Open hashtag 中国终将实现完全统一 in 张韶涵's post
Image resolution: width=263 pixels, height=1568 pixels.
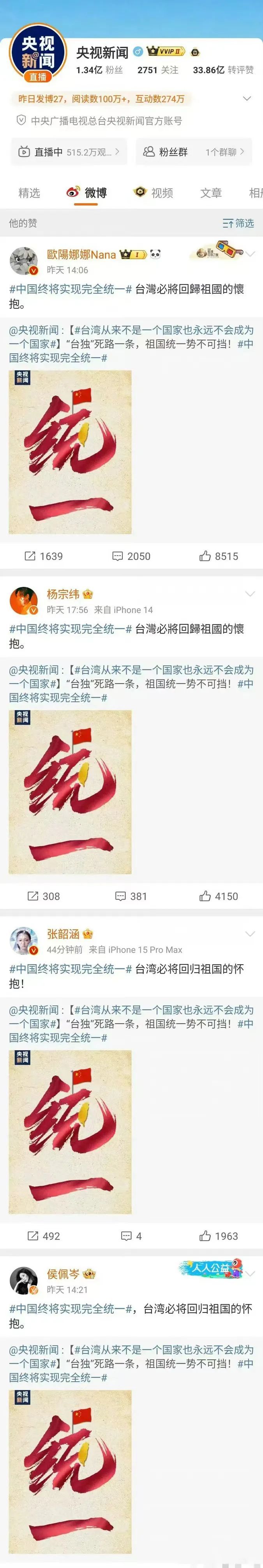click(x=71, y=968)
